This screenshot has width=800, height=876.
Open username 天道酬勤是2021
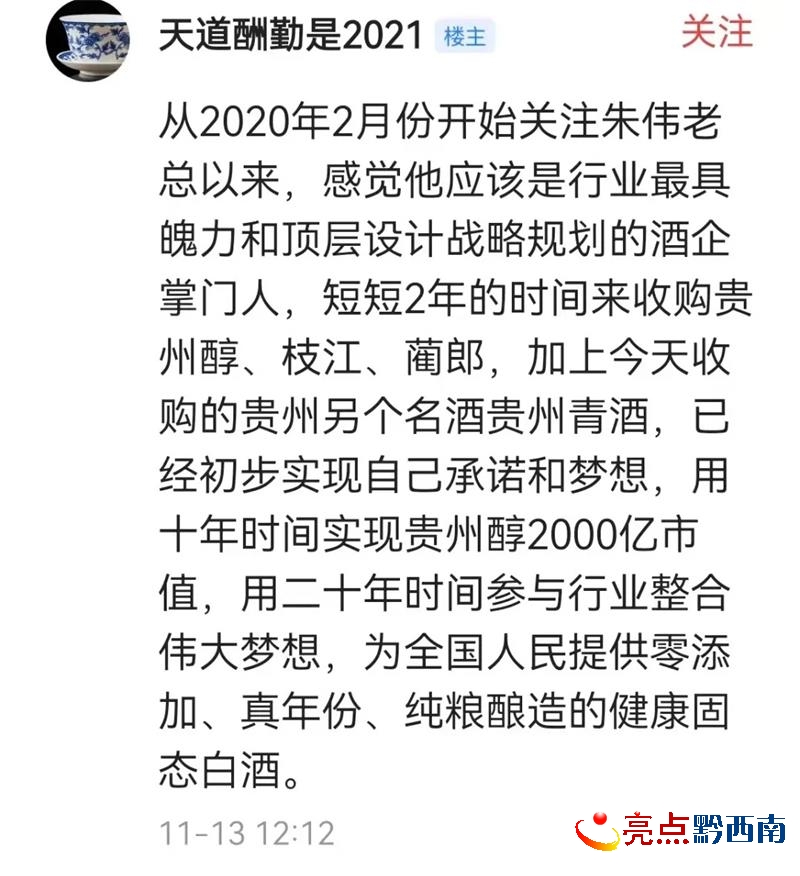tap(290, 36)
